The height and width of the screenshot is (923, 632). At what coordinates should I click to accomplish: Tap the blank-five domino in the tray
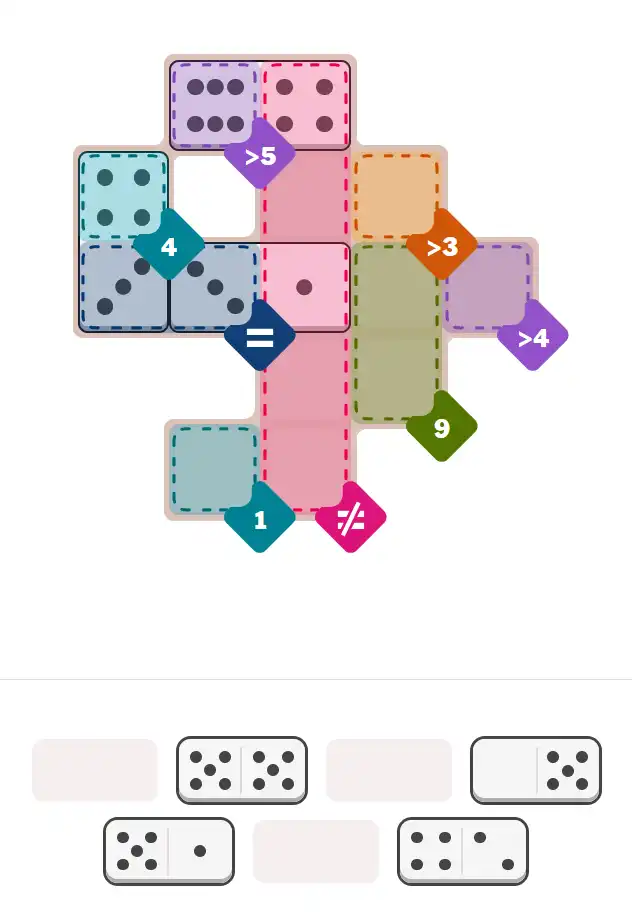point(535,769)
